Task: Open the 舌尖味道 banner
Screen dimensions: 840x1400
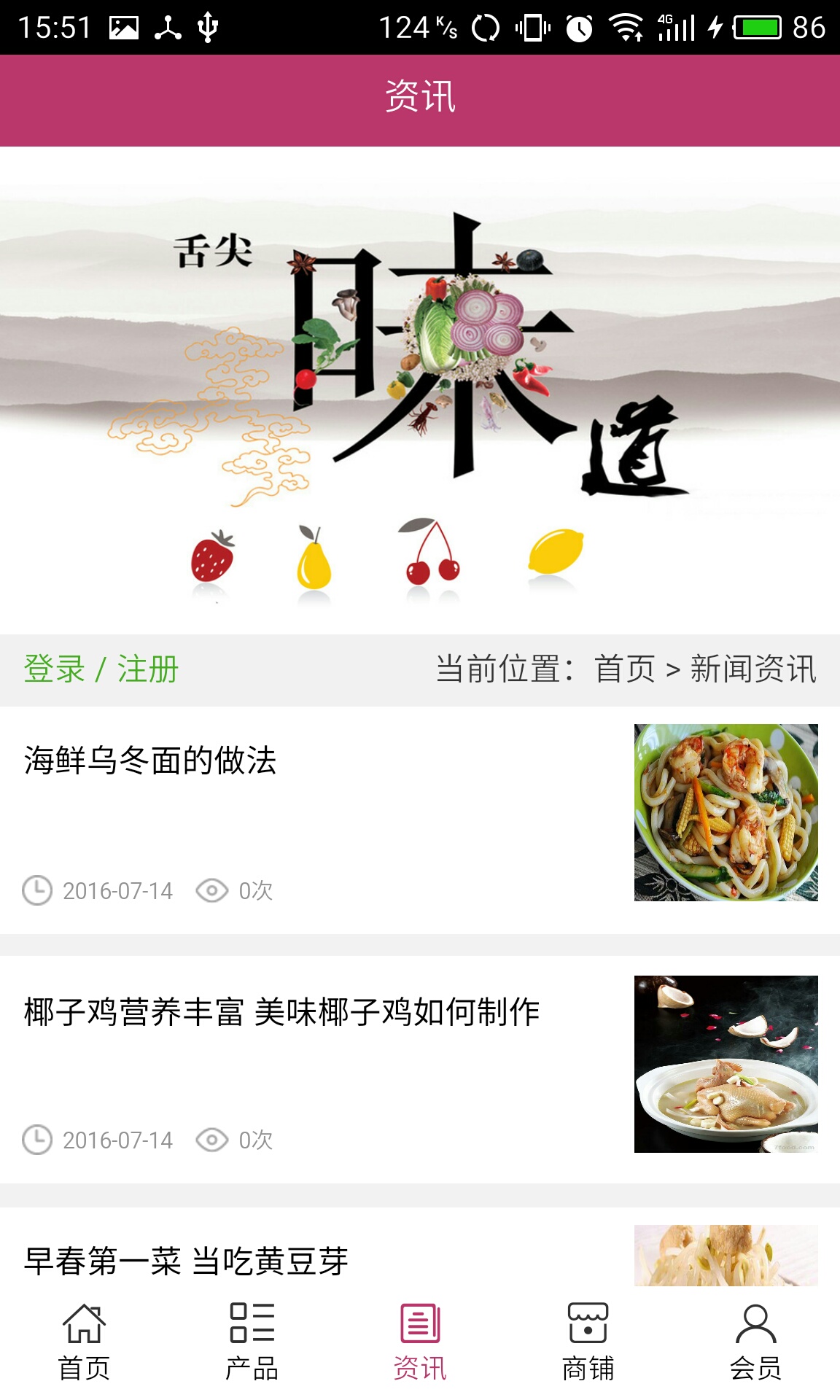Action: pos(420,390)
